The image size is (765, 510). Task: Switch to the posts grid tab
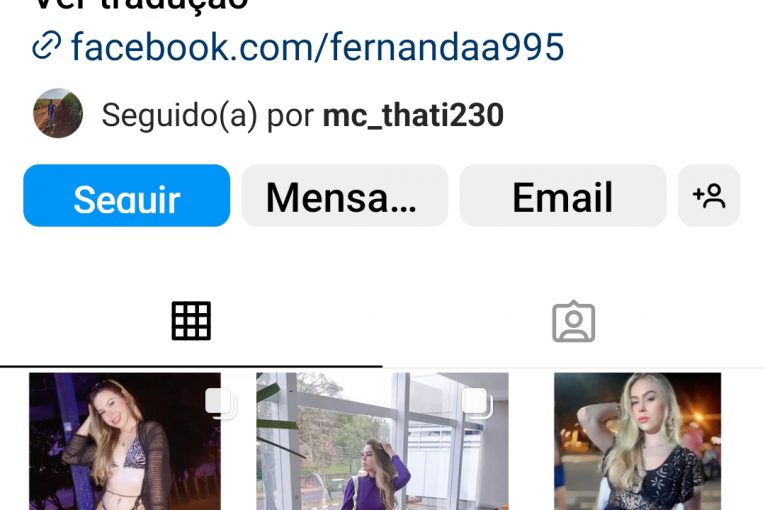coord(191,321)
